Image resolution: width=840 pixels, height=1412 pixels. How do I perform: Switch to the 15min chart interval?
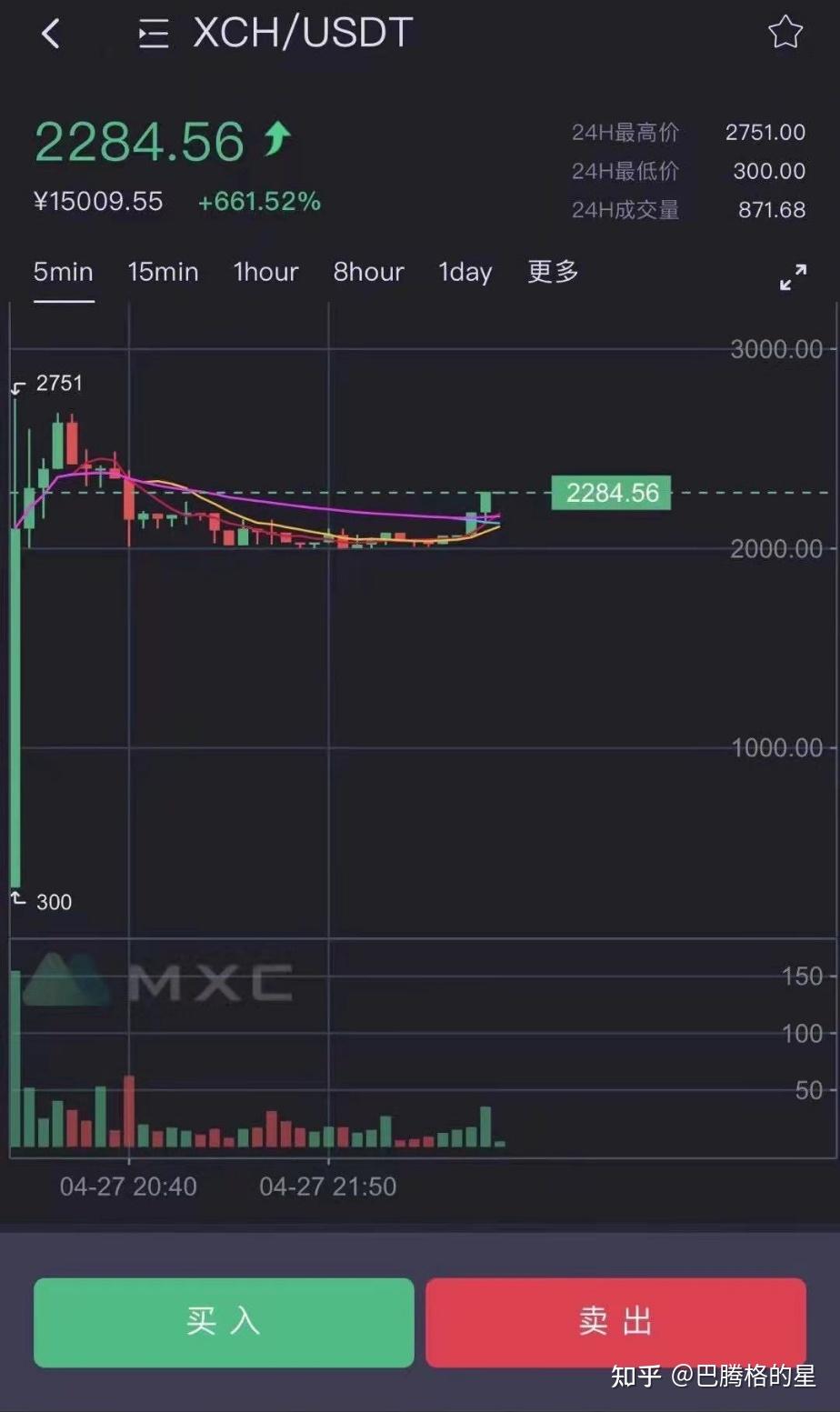click(x=163, y=272)
